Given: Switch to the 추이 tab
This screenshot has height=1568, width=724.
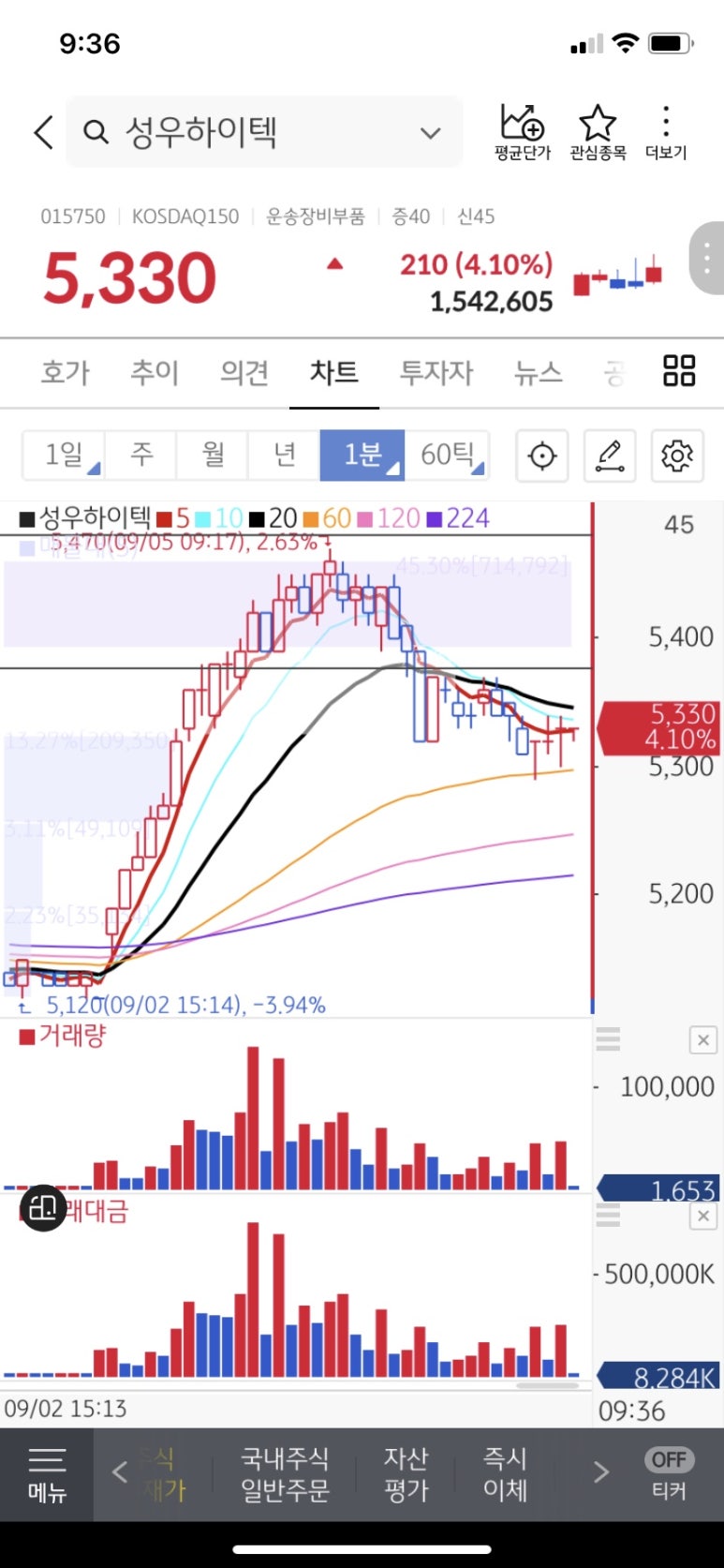Looking at the screenshot, I should click(155, 373).
